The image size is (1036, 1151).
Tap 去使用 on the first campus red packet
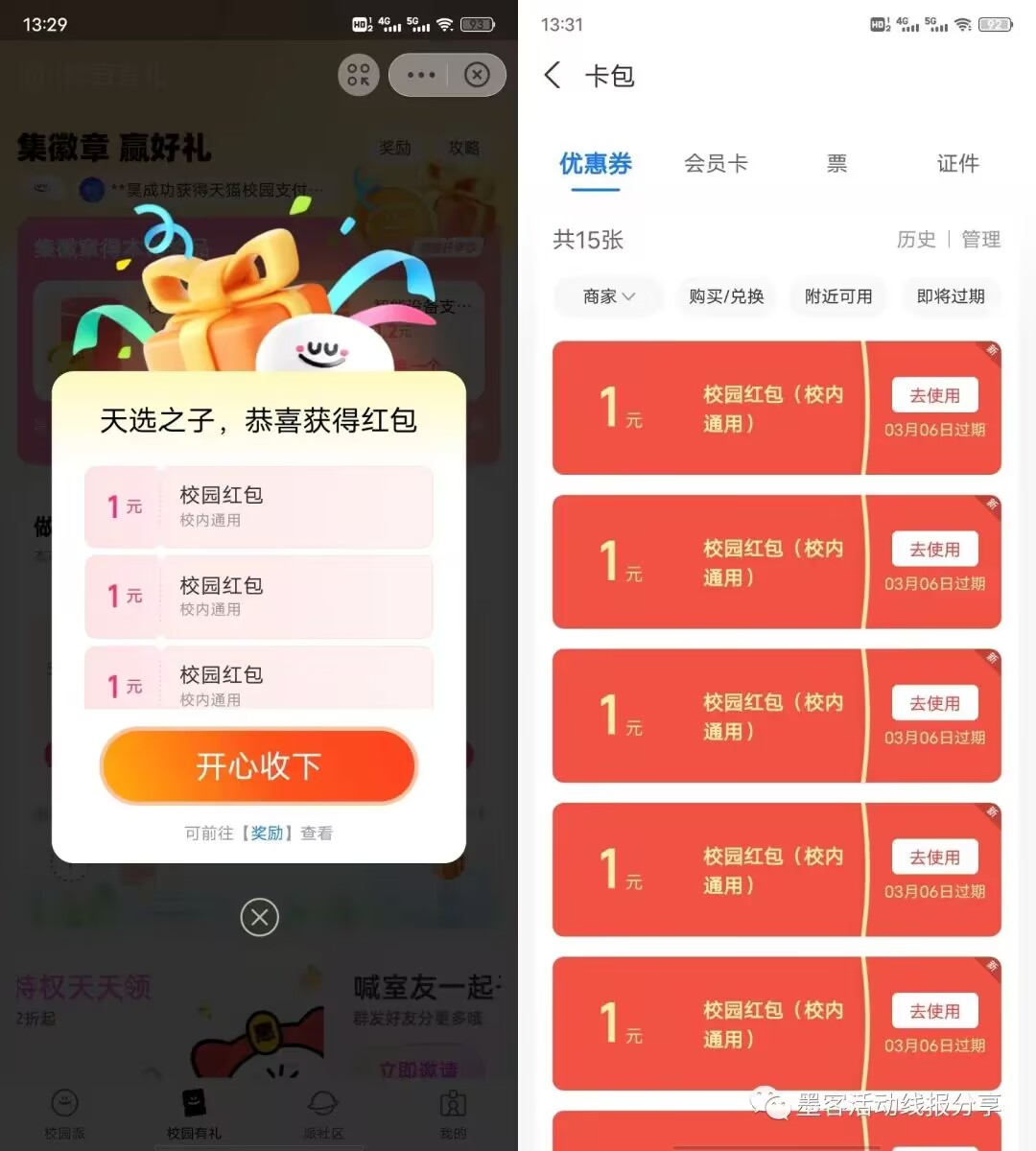tap(933, 394)
